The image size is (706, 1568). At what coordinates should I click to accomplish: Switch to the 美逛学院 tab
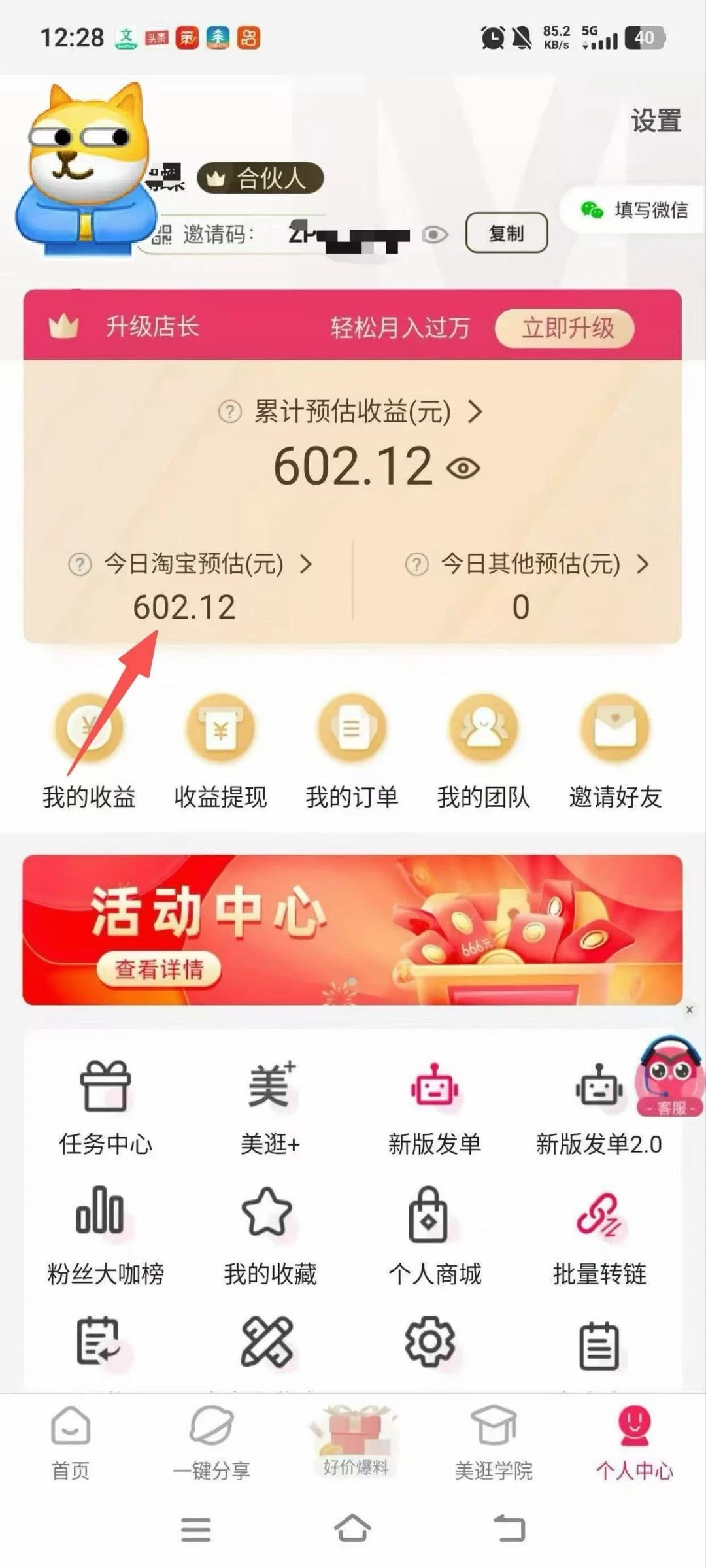click(494, 1442)
